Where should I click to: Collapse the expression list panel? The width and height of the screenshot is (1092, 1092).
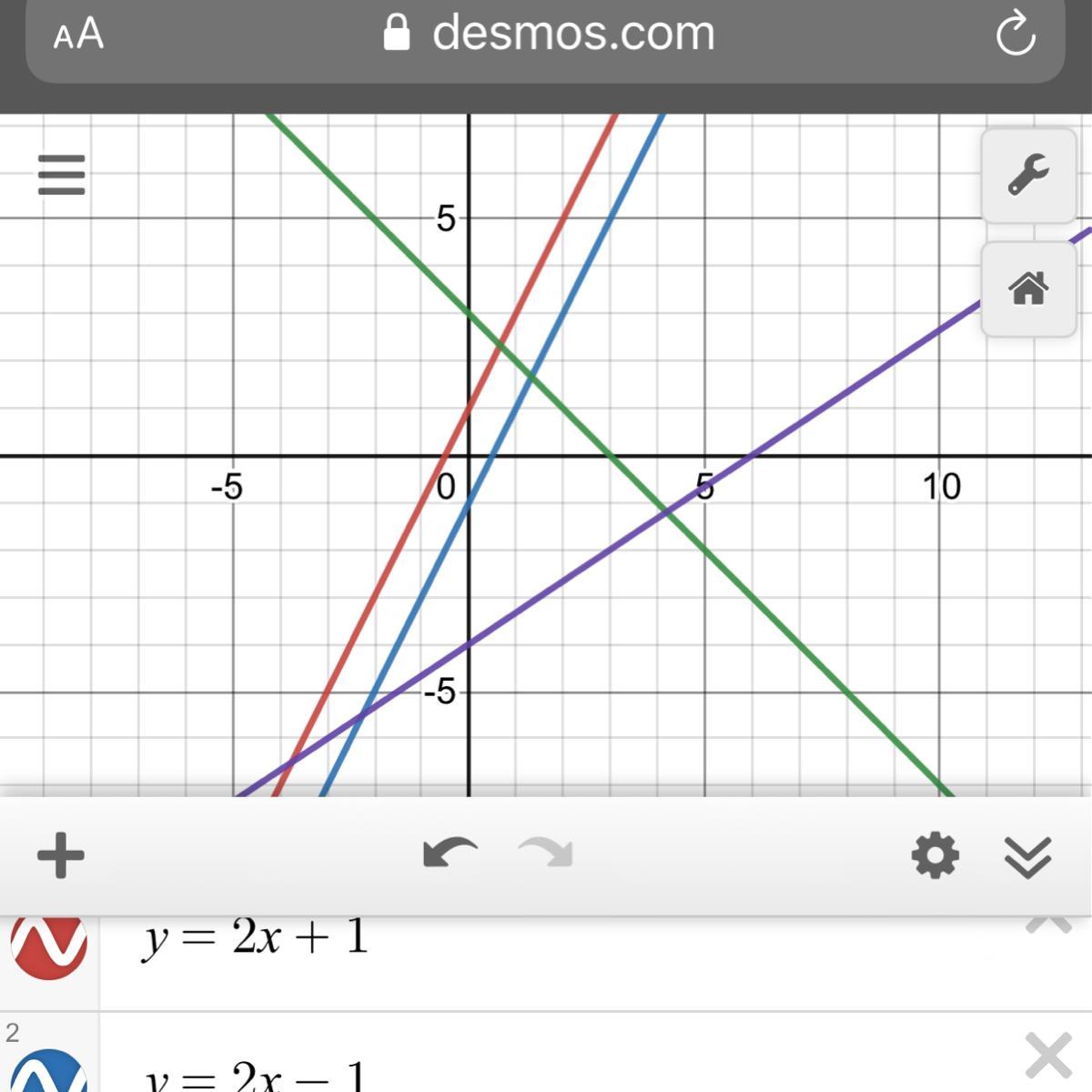[x=1028, y=855]
